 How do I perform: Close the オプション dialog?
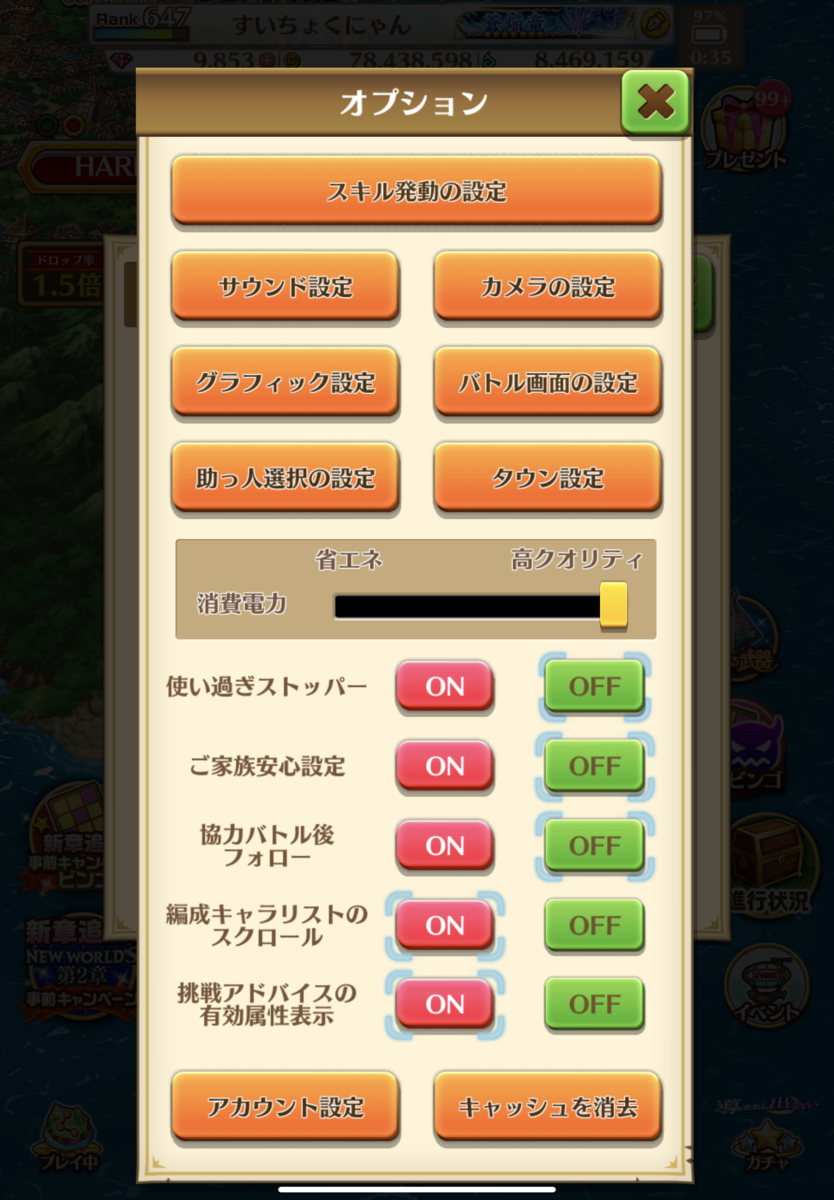(x=655, y=102)
